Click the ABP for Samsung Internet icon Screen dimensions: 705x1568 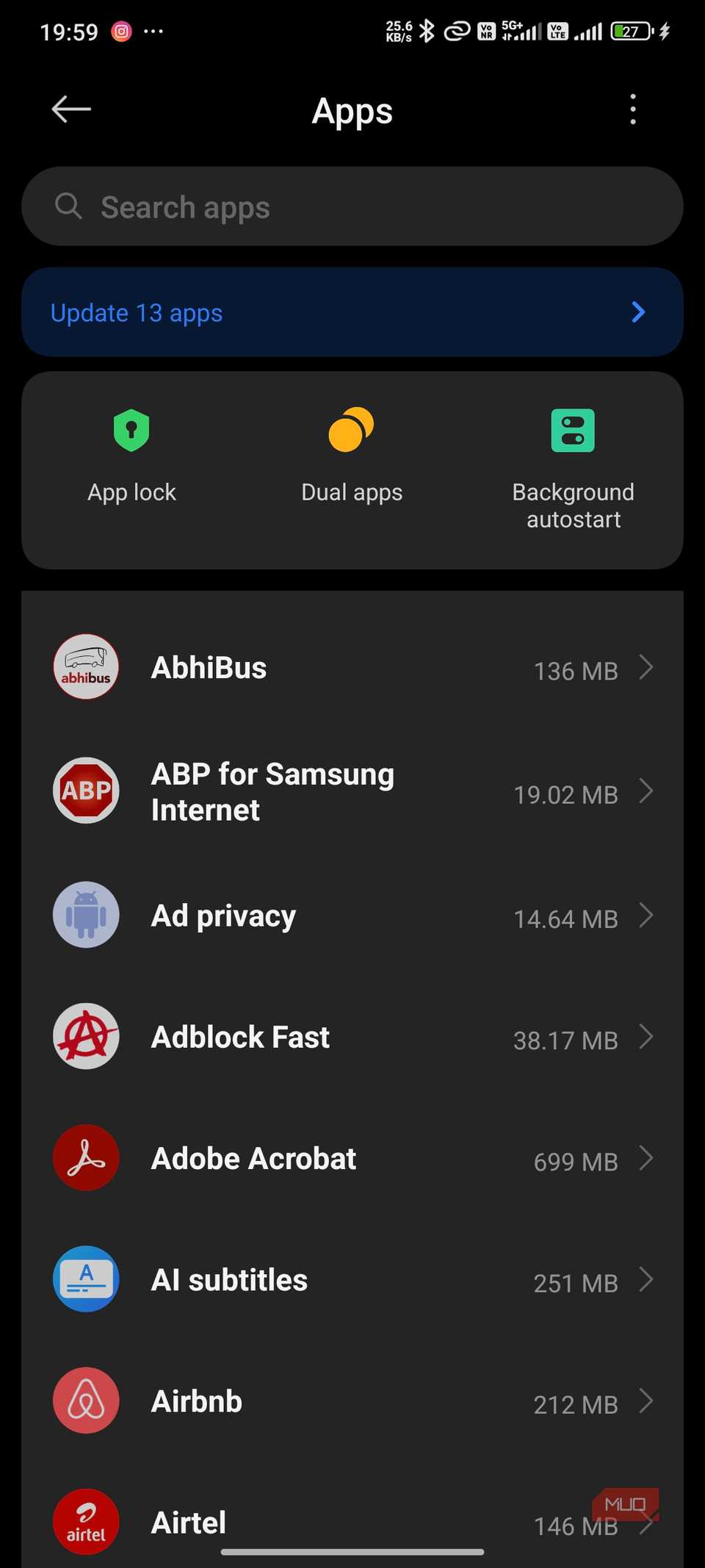click(x=86, y=791)
